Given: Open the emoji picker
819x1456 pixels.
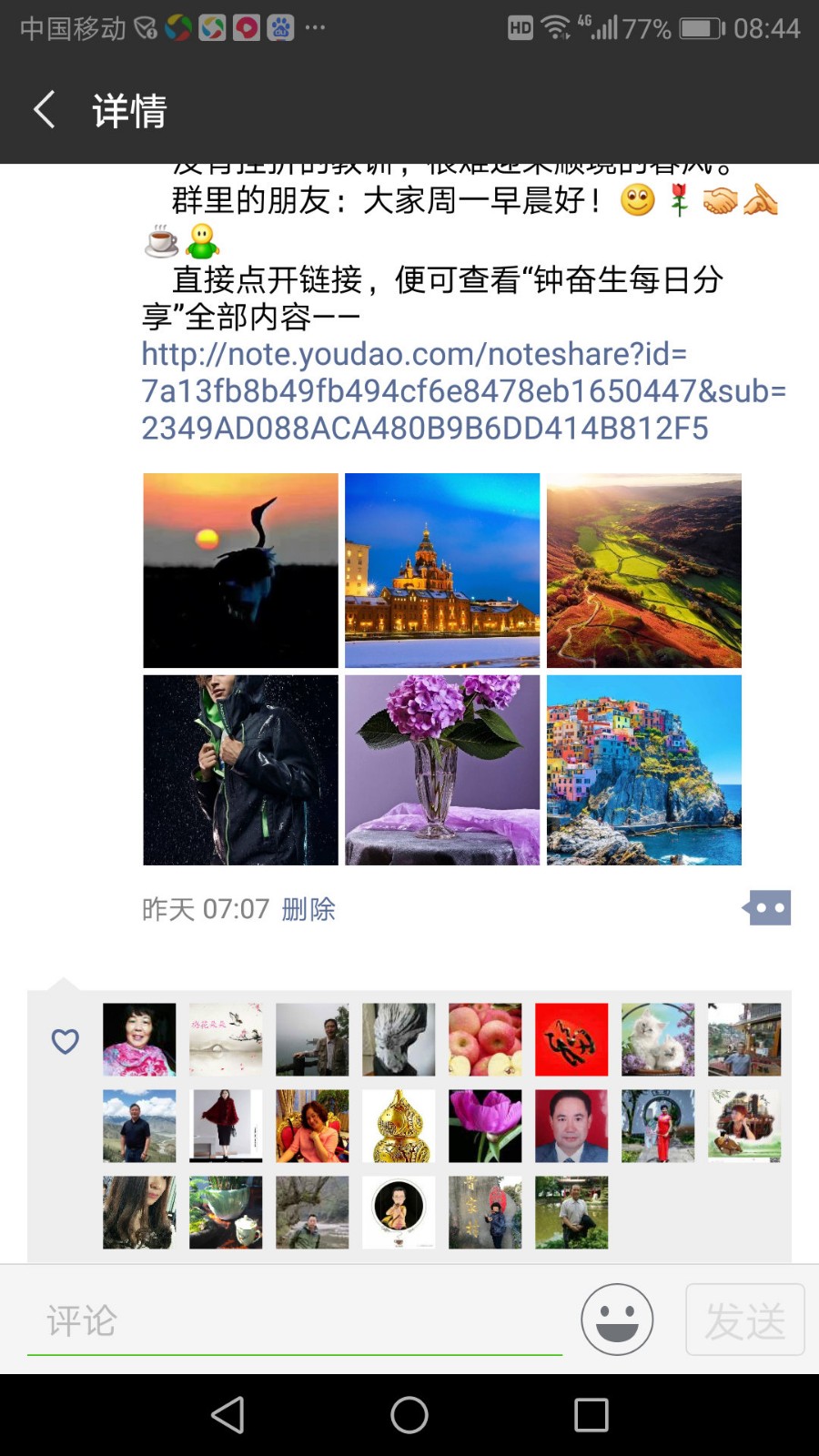Looking at the screenshot, I should tap(617, 1319).
